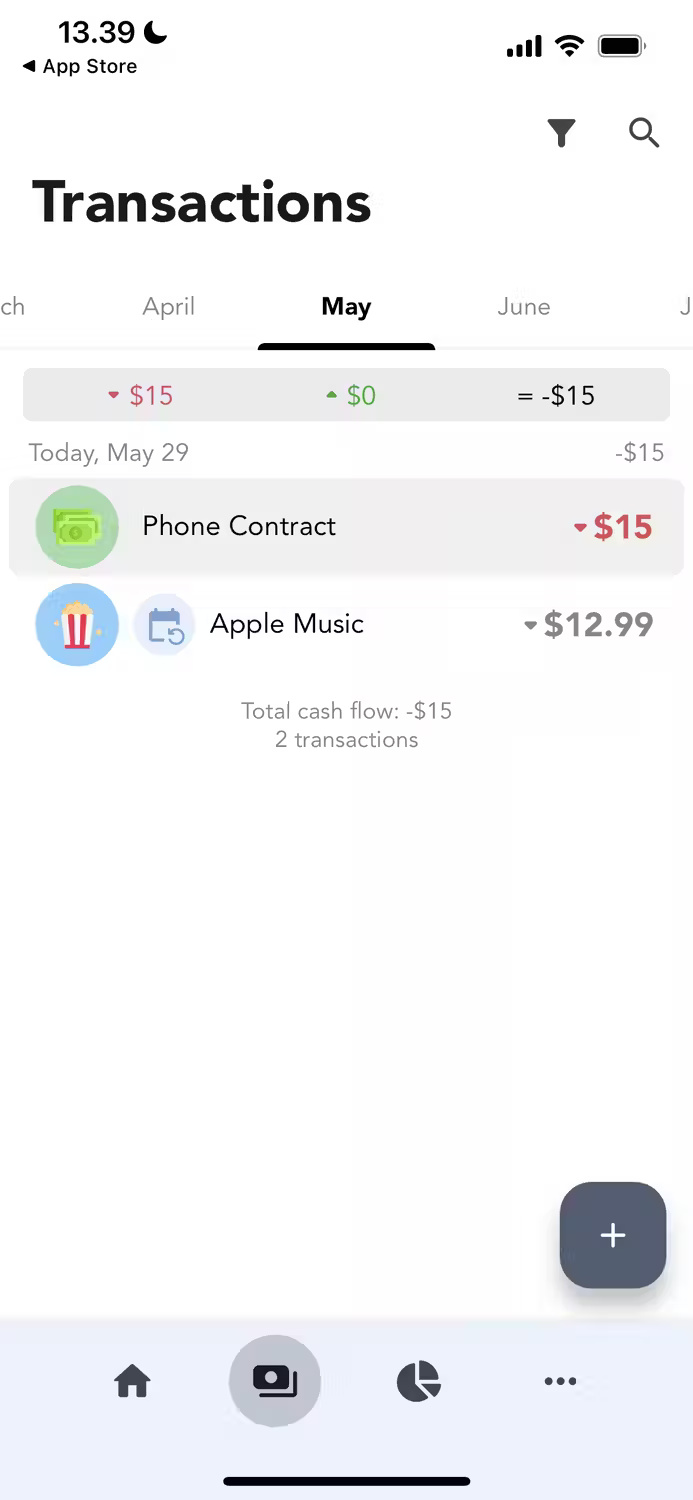Open the Phone Contract transaction
The height and width of the screenshot is (1500, 693).
(x=346, y=527)
